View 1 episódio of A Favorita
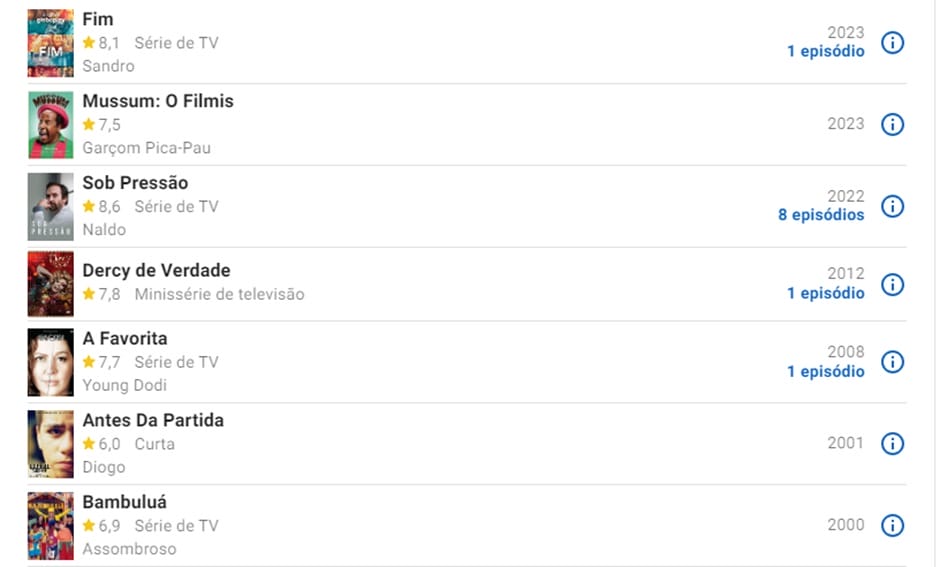Screen dimensions: 940x567 coord(825,371)
